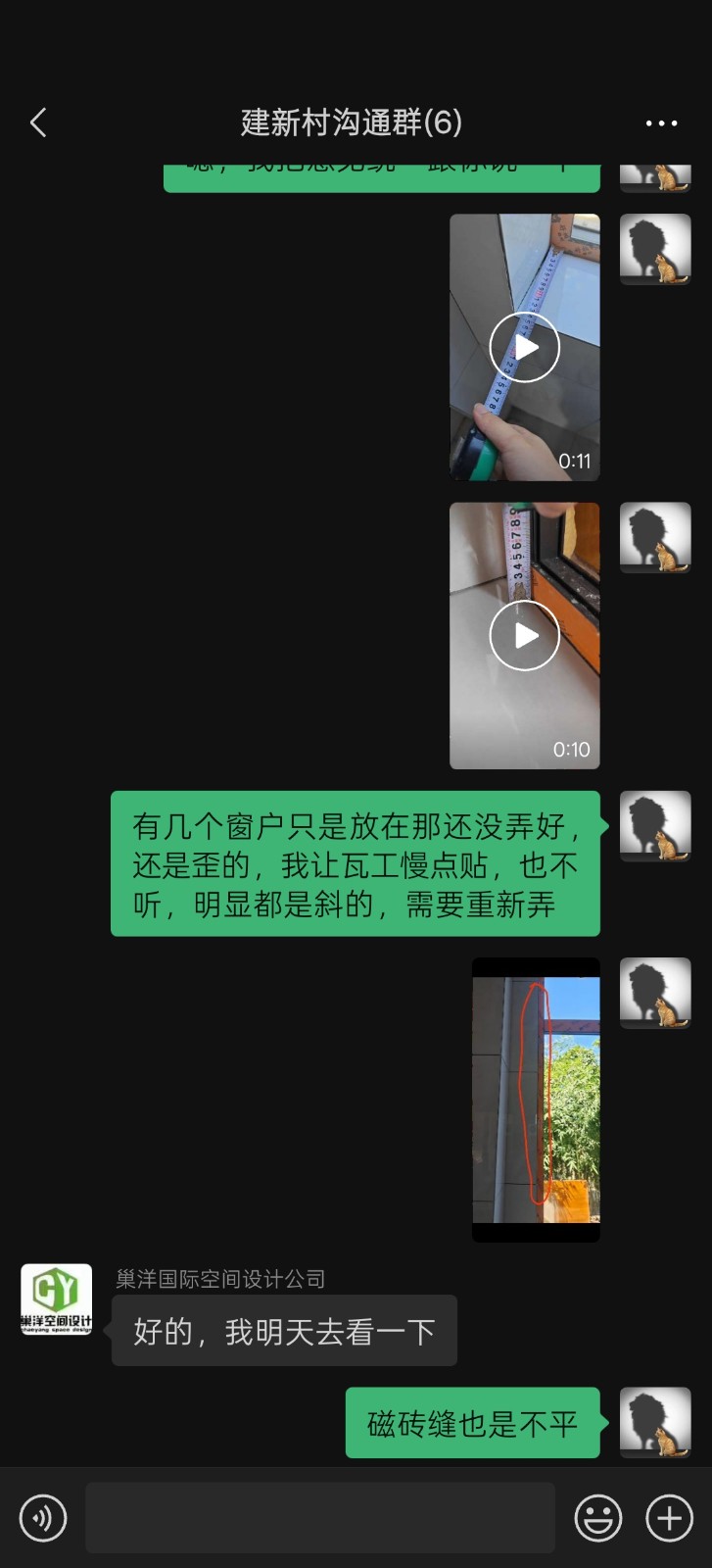Image resolution: width=712 pixels, height=1568 pixels.
Task: Open the emoji sticker panel
Action: (597, 1518)
